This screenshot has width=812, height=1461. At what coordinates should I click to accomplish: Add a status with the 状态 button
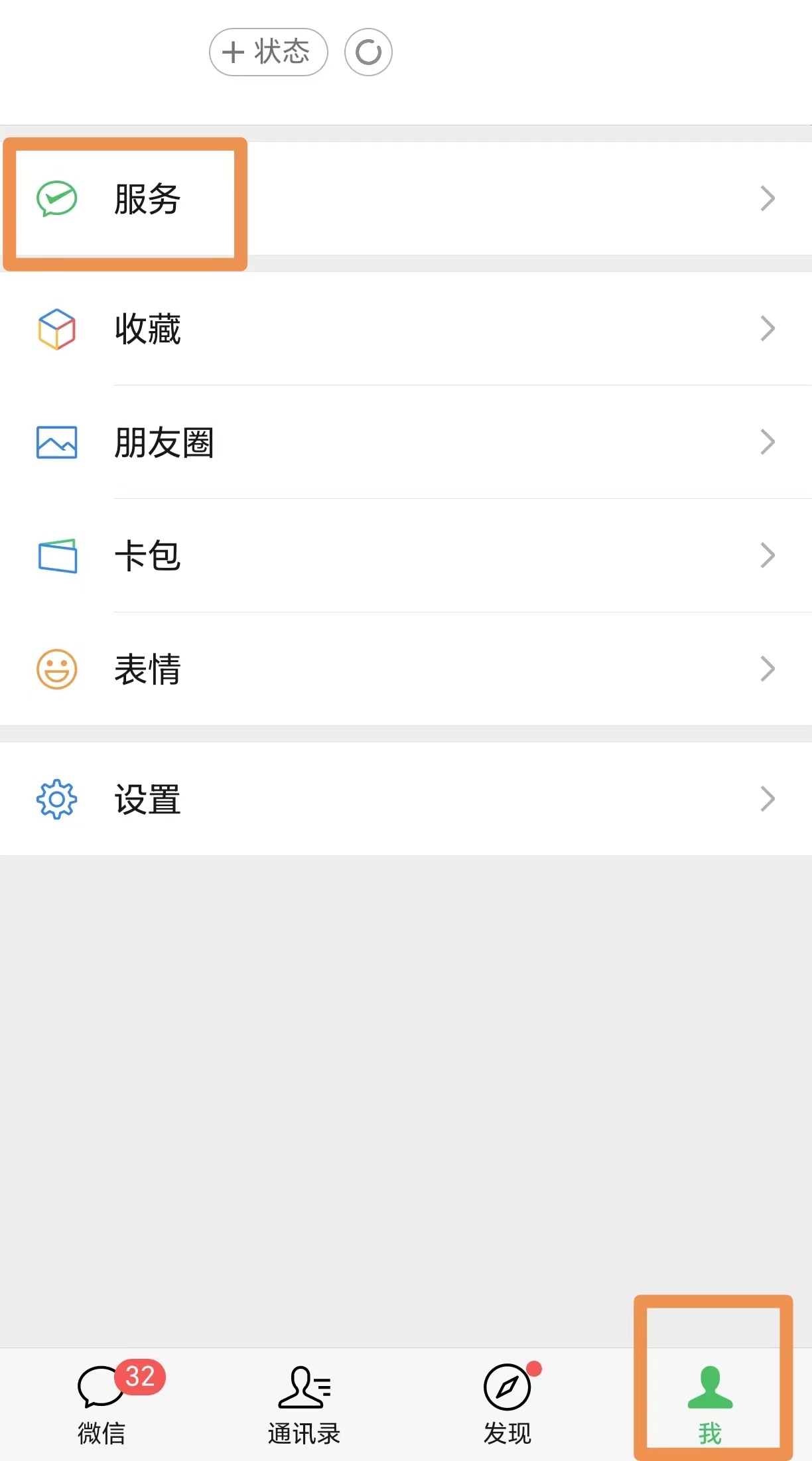(268, 52)
